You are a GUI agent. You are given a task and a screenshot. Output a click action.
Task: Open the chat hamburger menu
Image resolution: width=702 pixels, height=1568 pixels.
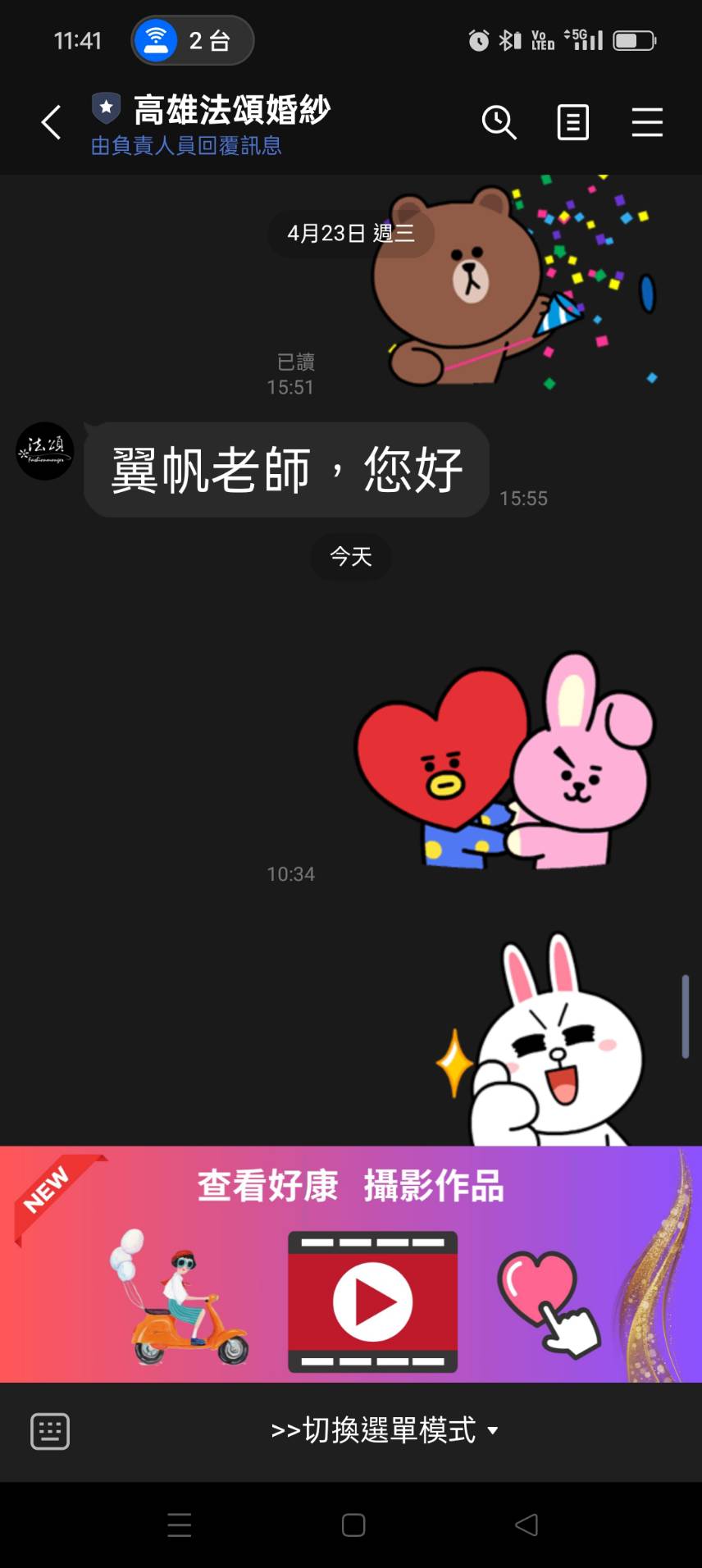(646, 123)
